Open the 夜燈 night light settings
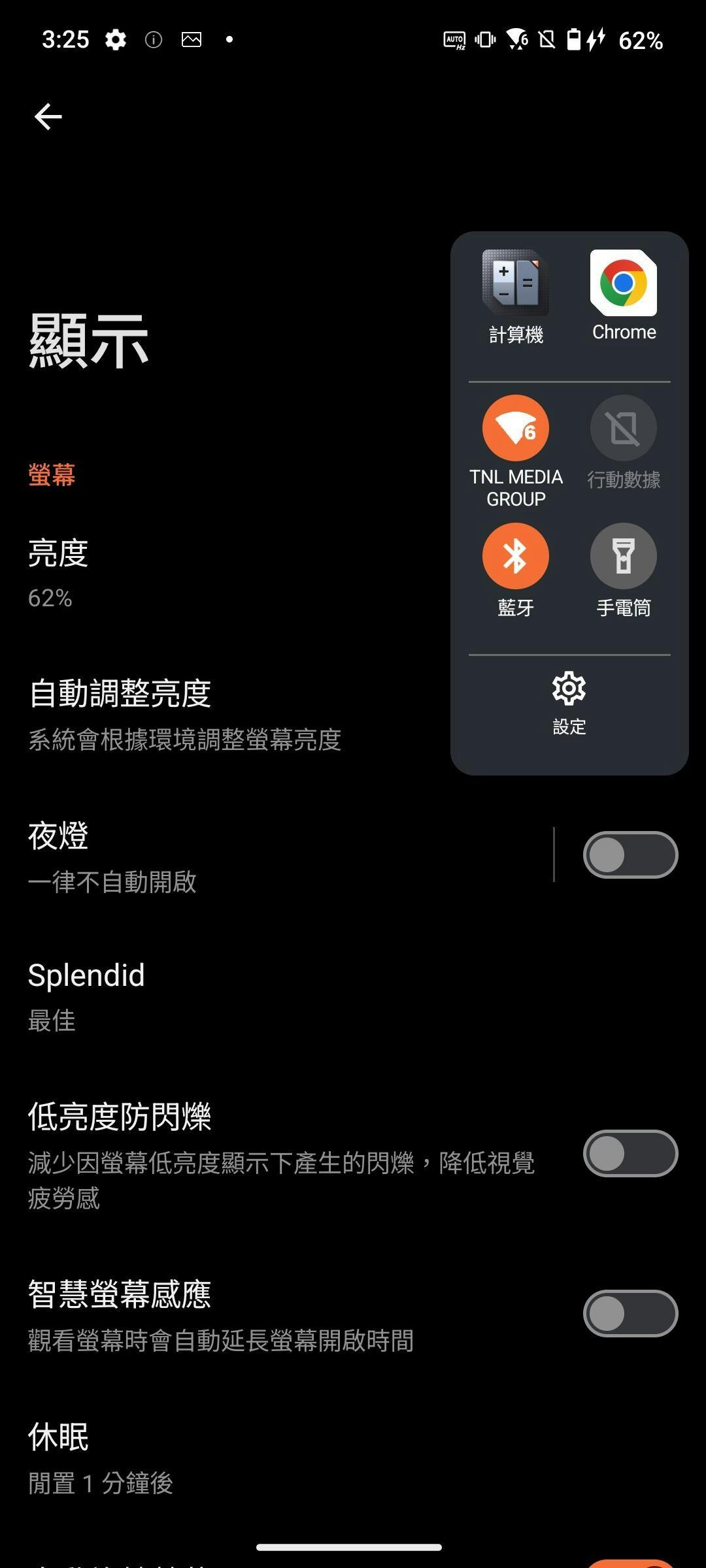 pos(261,856)
